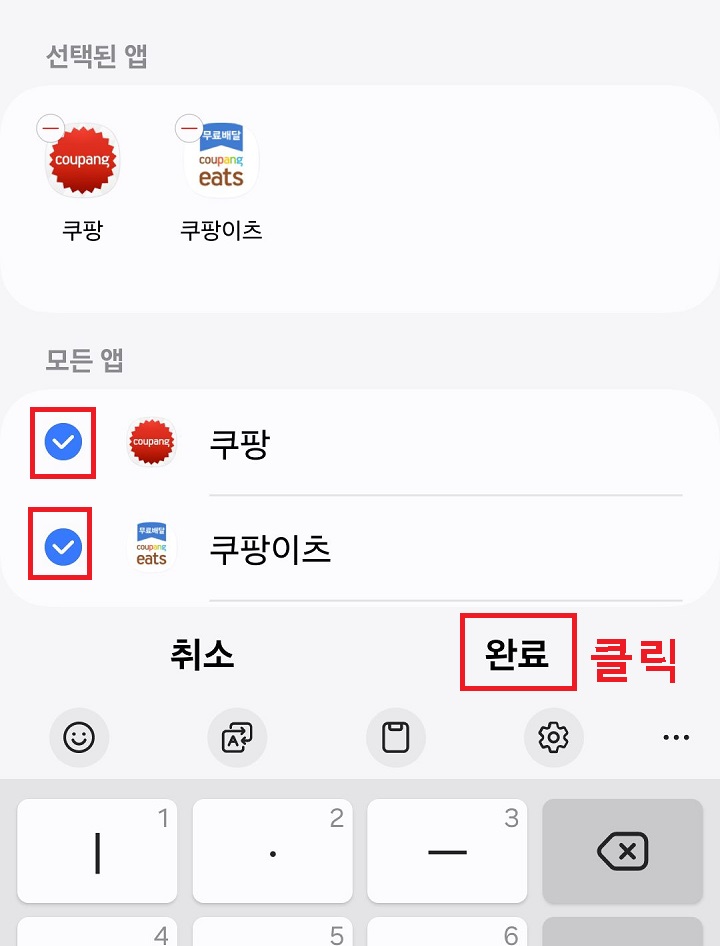This screenshot has height=946, width=720.
Task: Tap the 쿠팡 app icon in the 모든 앱 list
Action: pyautogui.click(x=151, y=443)
